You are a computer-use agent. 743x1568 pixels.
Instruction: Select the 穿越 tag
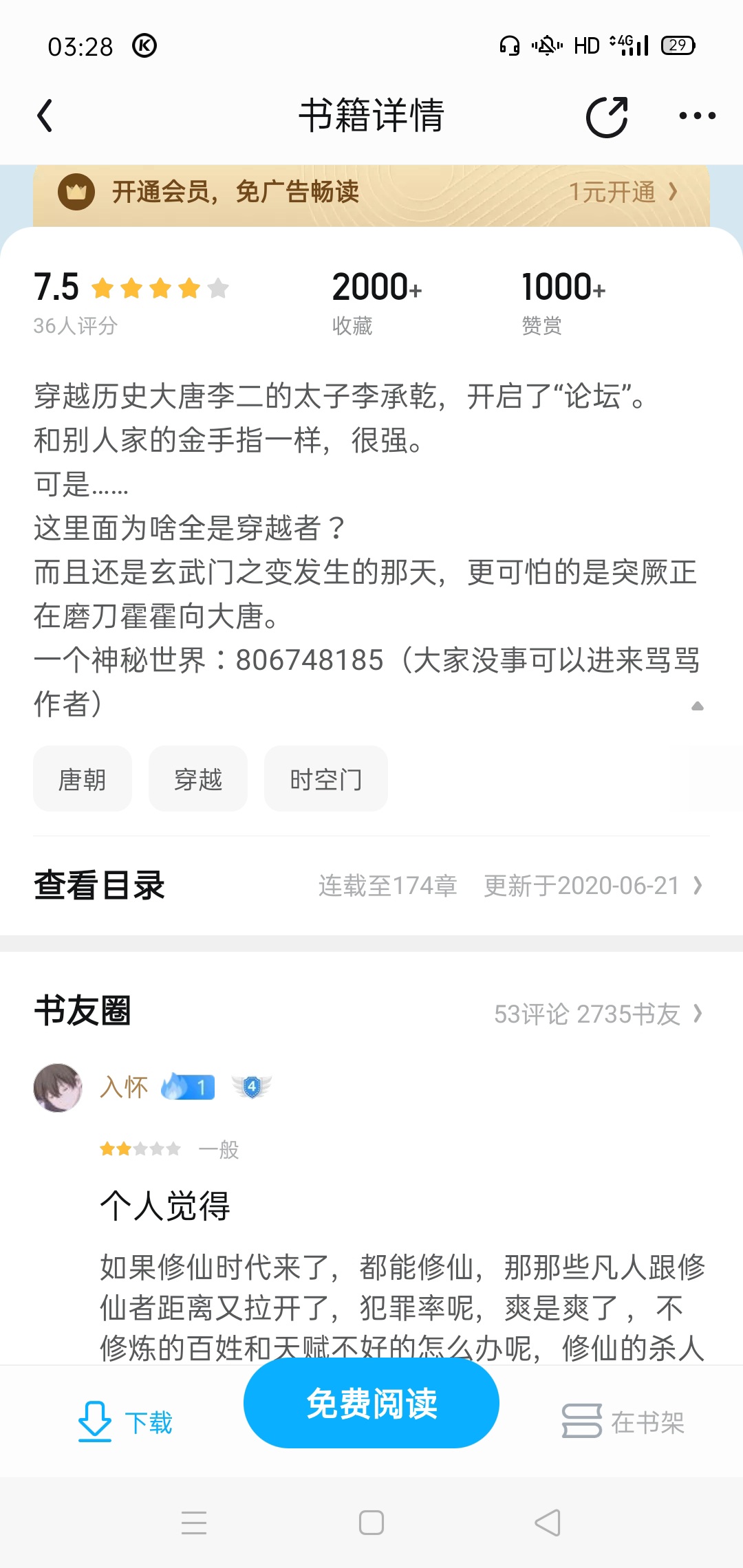pos(198,779)
